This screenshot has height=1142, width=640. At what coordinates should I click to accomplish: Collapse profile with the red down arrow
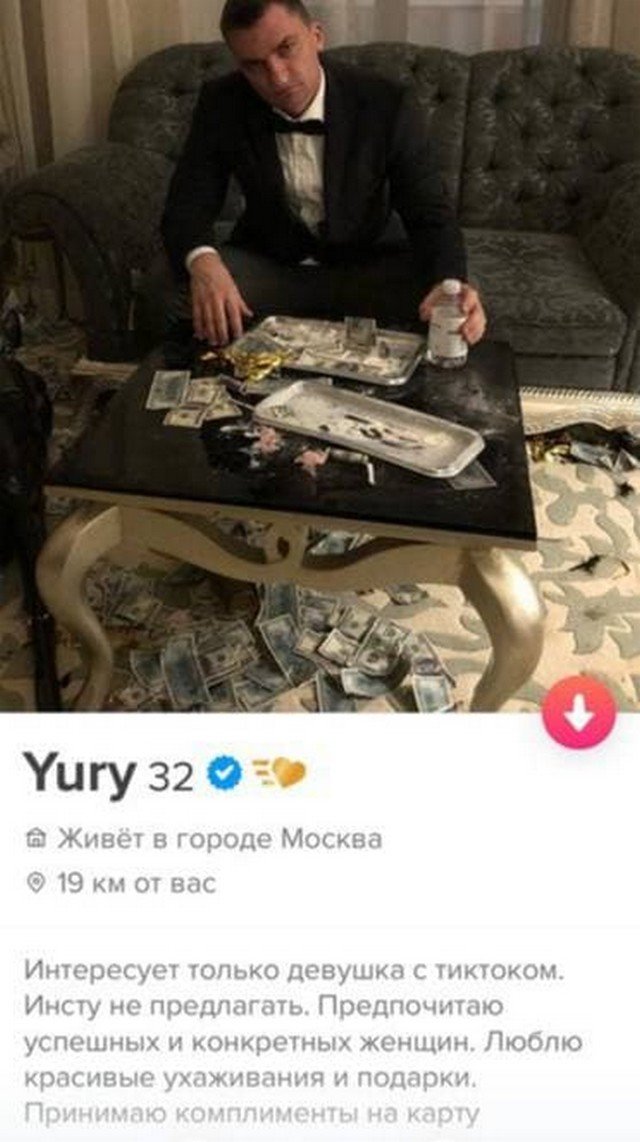[579, 712]
